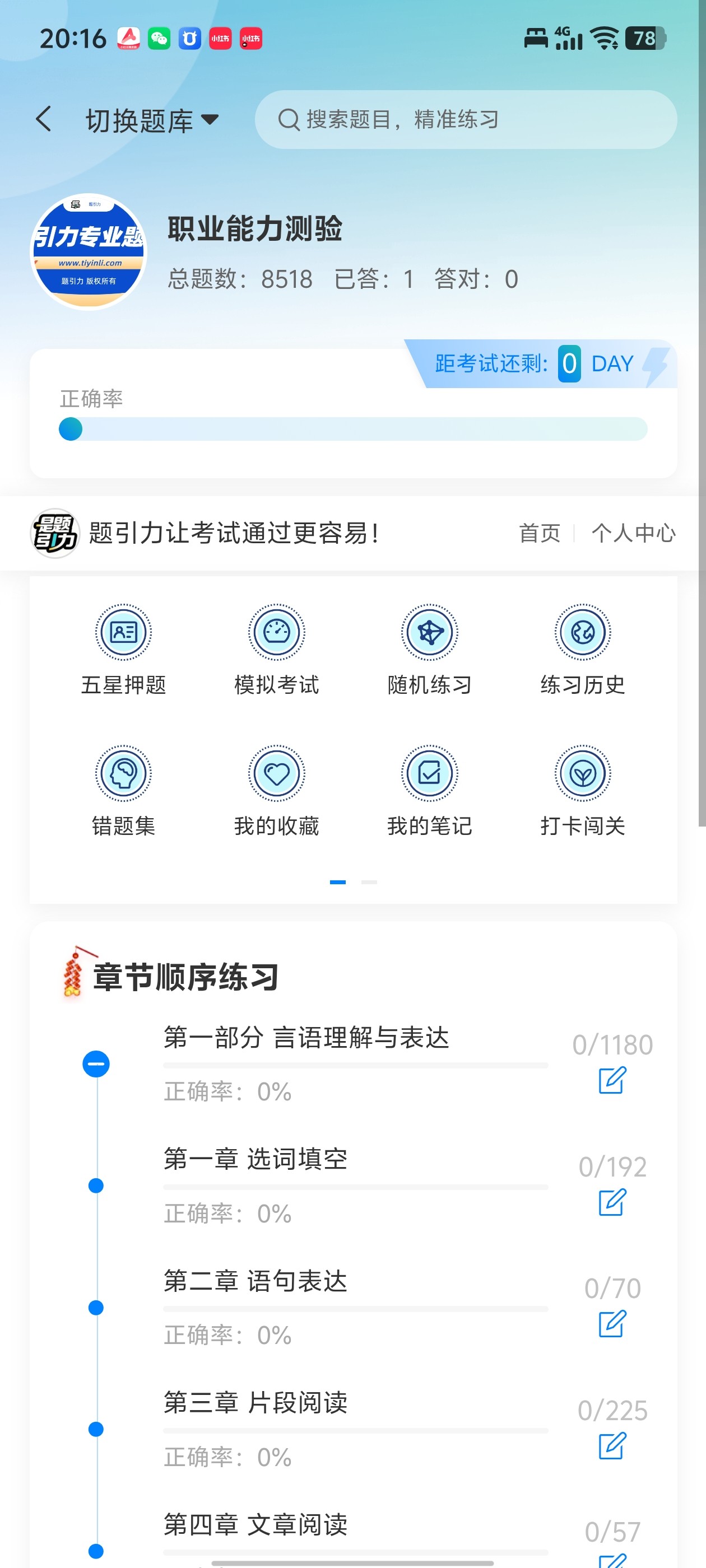706x1568 pixels.
Task: Switch to second page indicator dot
Action: point(369,882)
